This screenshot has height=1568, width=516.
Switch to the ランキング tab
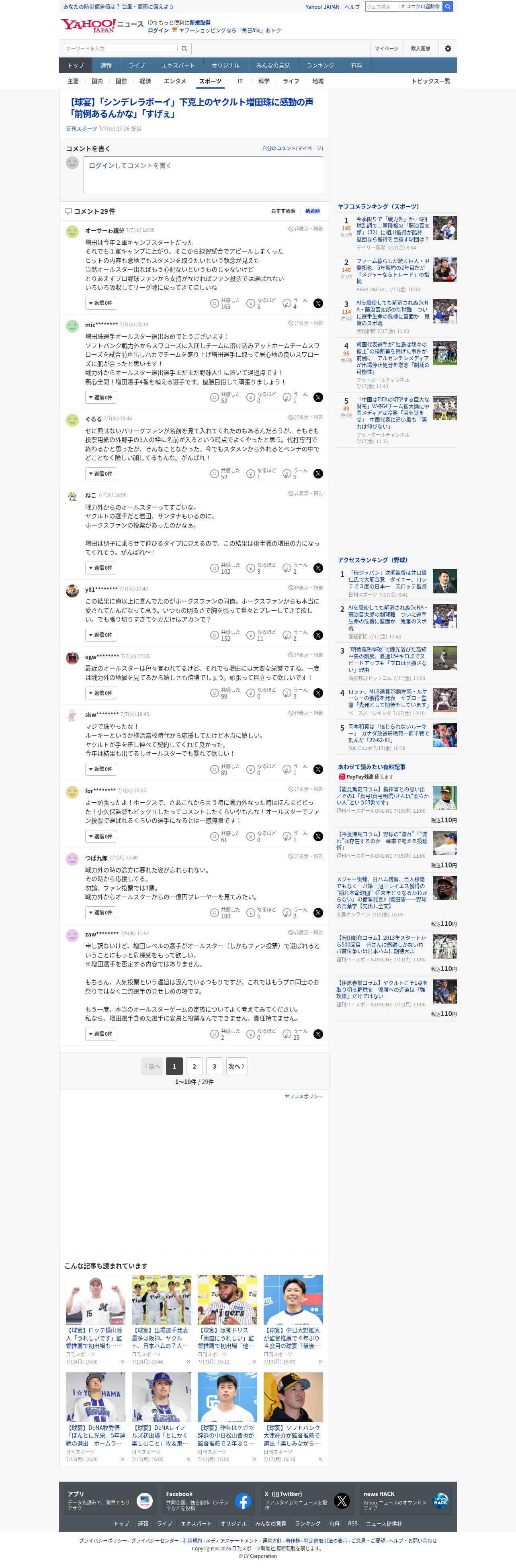(320, 66)
